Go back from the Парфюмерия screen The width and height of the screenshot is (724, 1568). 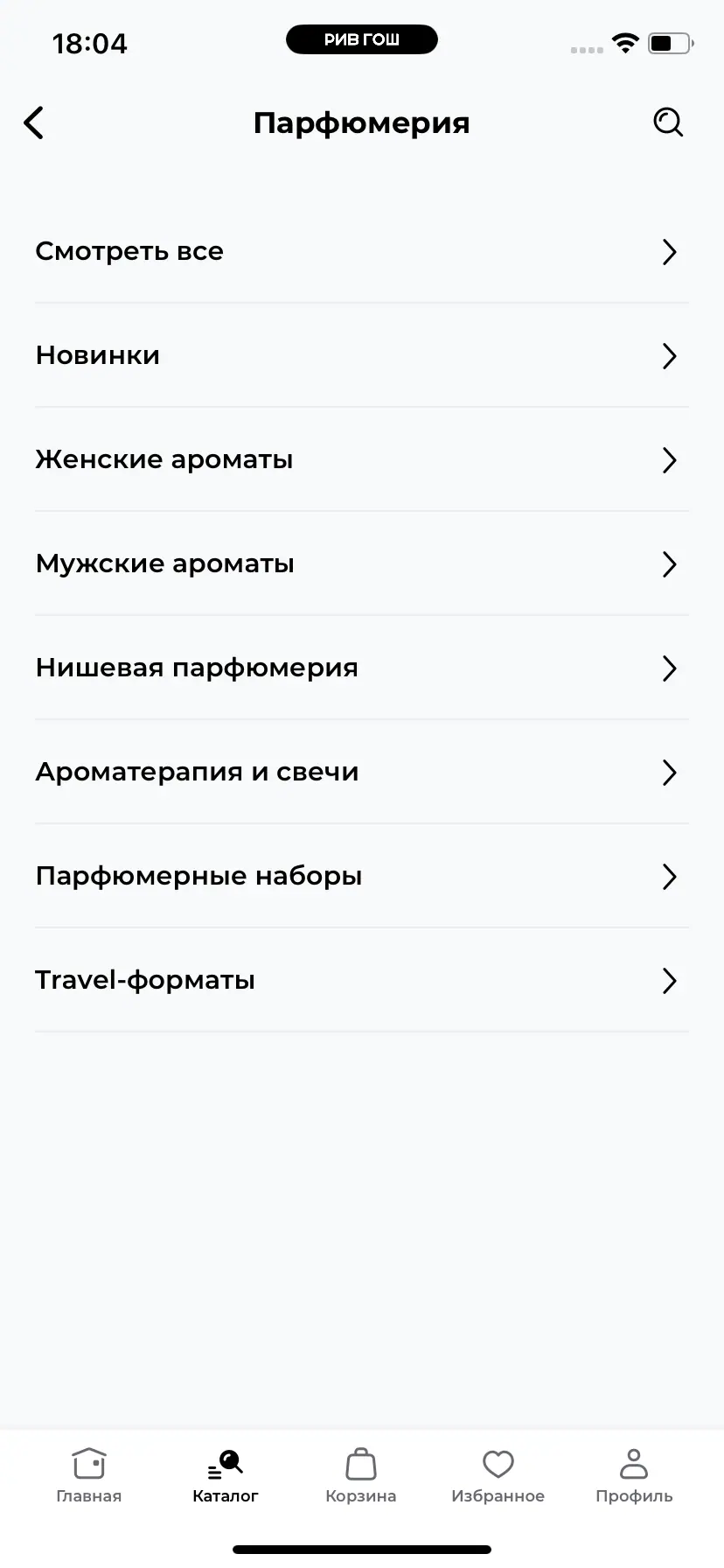(x=34, y=123)
